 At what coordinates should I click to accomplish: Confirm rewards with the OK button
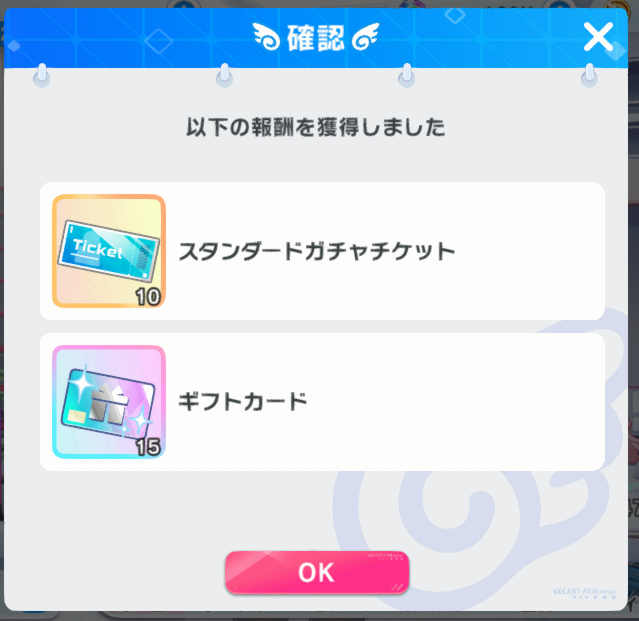click(317, 573)
